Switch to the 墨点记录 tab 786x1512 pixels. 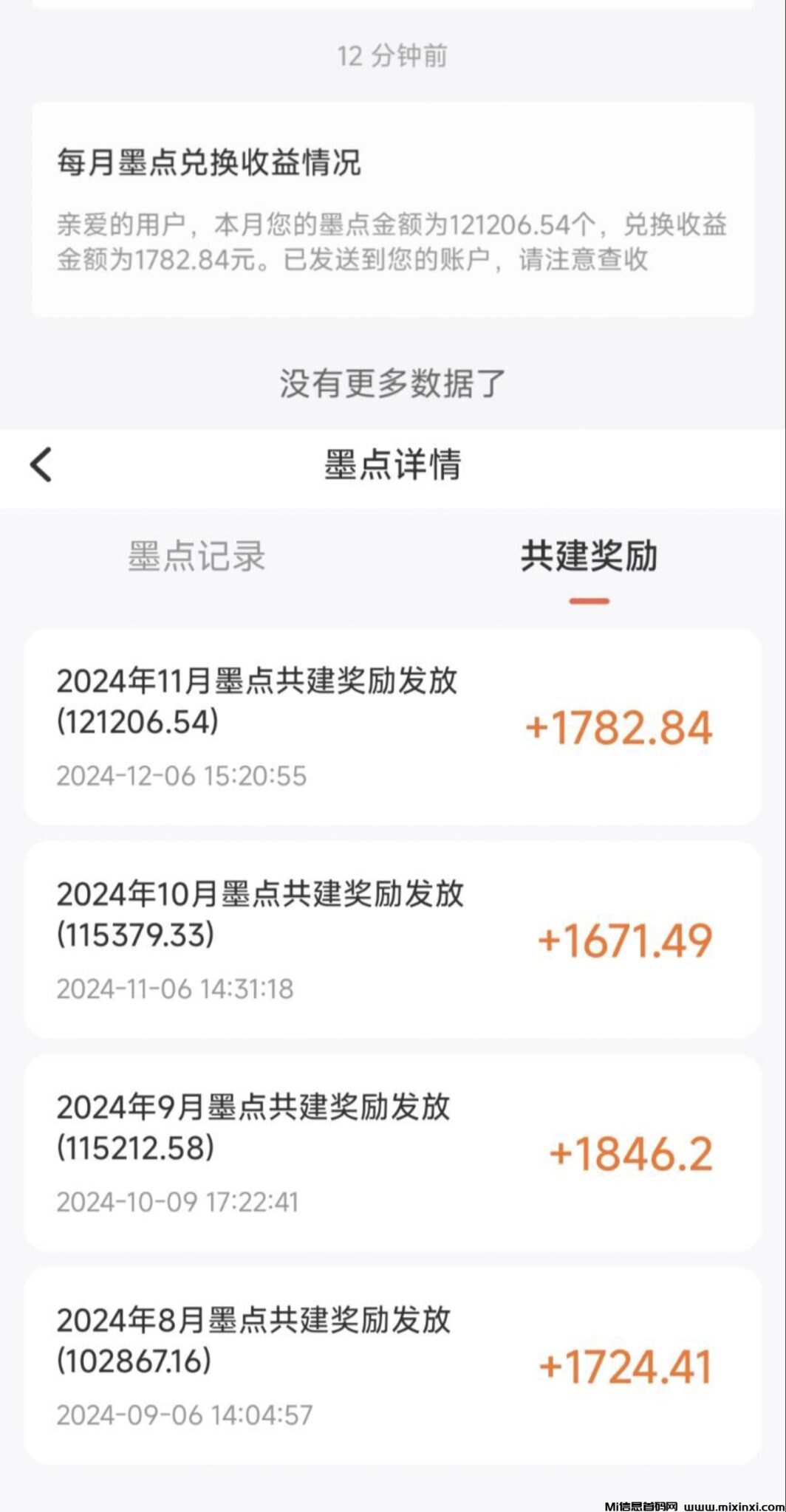click(x=196, y=556)
